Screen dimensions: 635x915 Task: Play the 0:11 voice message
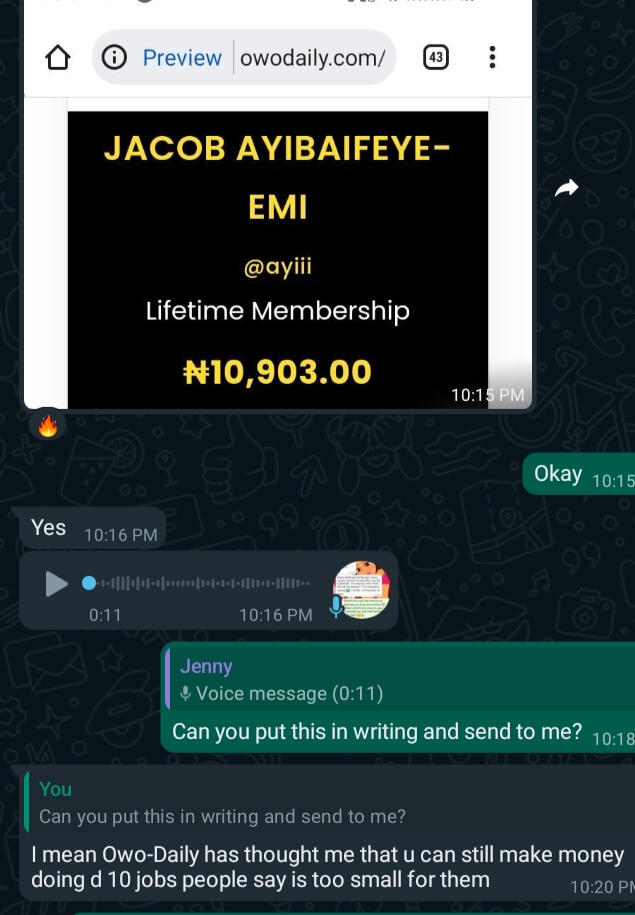point(56,584)
